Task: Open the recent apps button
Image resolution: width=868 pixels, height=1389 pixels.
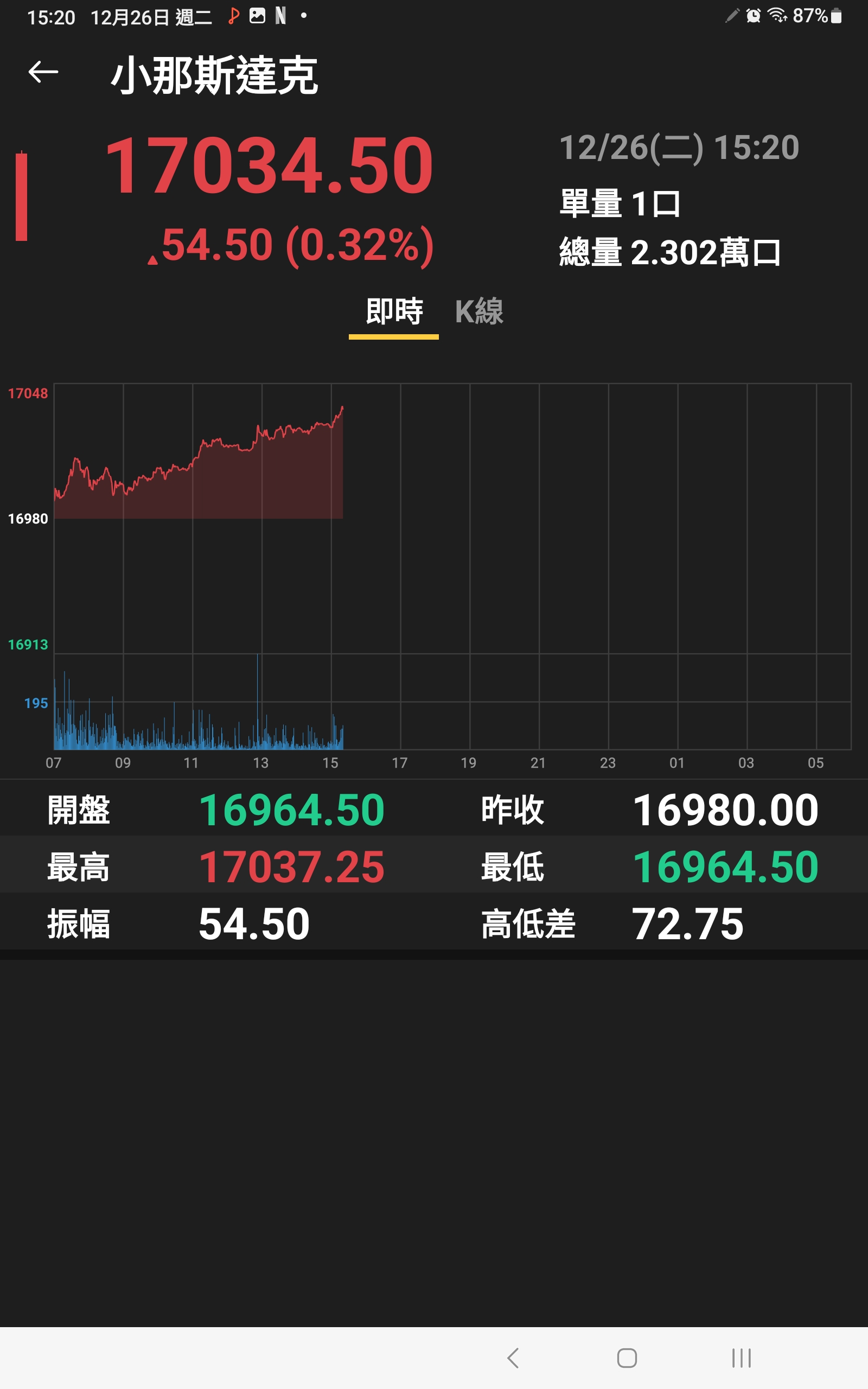Action: [741, 1358]
